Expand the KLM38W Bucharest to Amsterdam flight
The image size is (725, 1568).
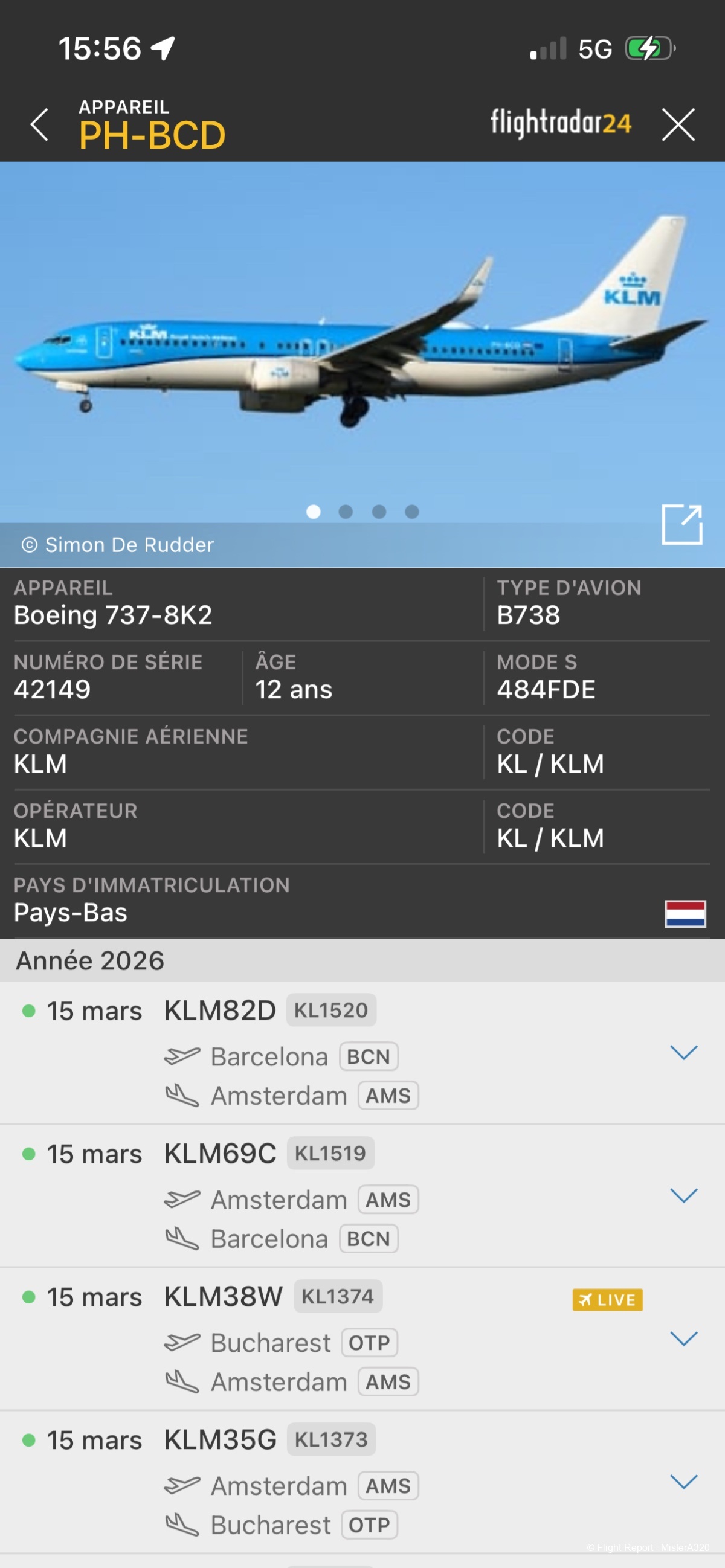coord(683,1338)
